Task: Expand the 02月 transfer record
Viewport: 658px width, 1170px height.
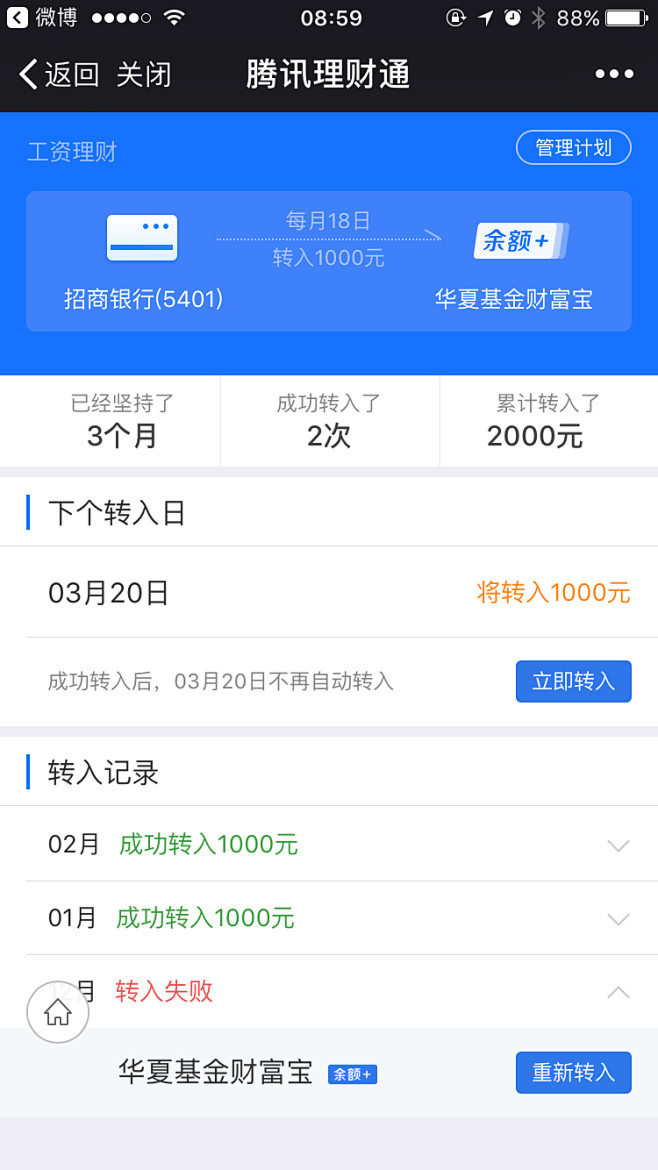Action: tap(618, 846)
